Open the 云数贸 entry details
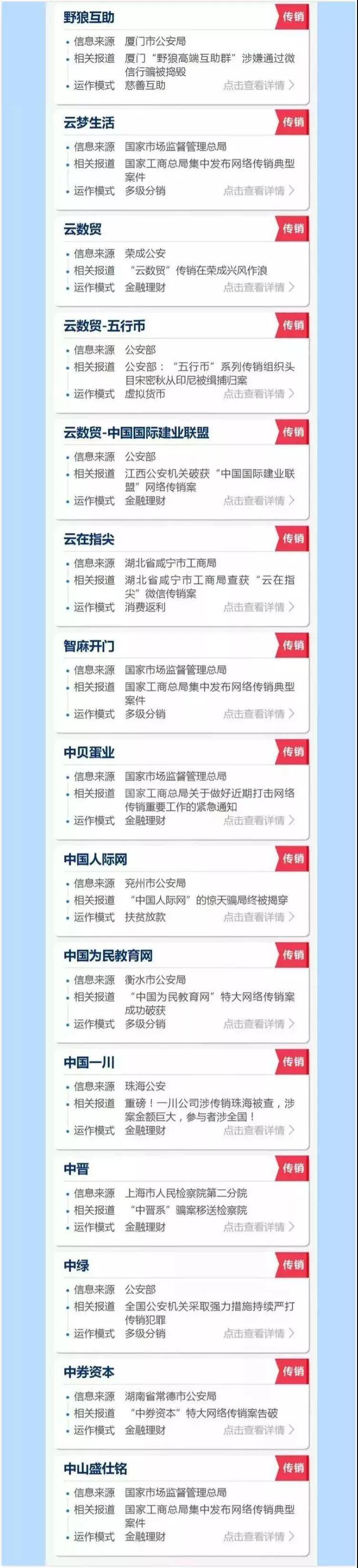The height and width of the screenshot is (1568, 358). [259, 287]
